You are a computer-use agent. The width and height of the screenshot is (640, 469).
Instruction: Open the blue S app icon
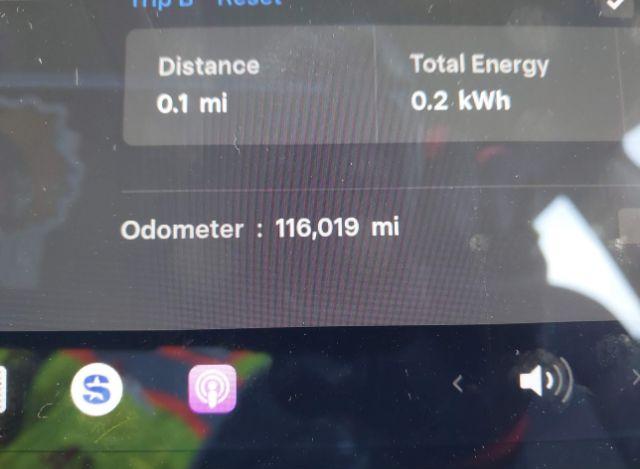[97, 391]
